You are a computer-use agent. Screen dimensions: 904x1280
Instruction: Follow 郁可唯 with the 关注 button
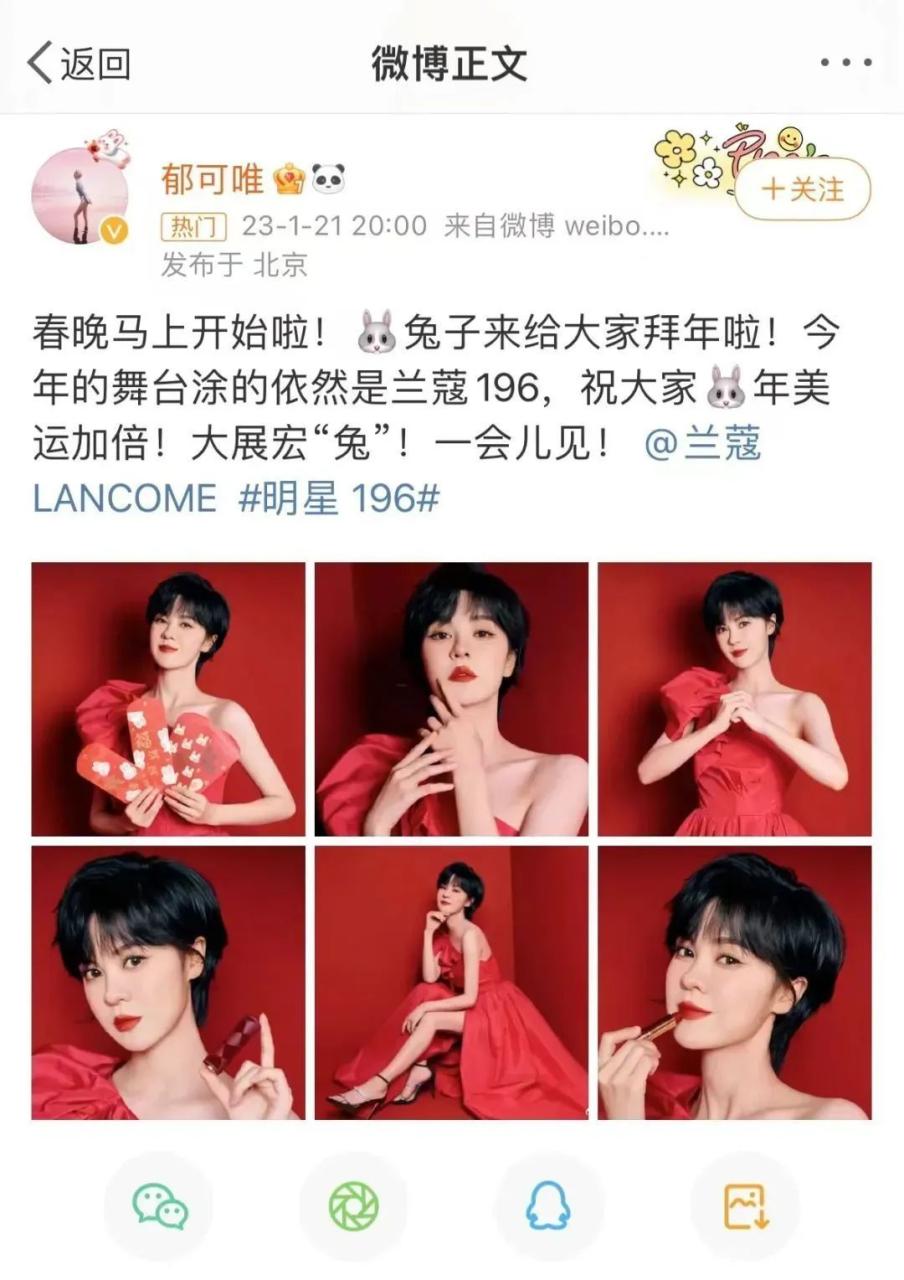point(803,189)
